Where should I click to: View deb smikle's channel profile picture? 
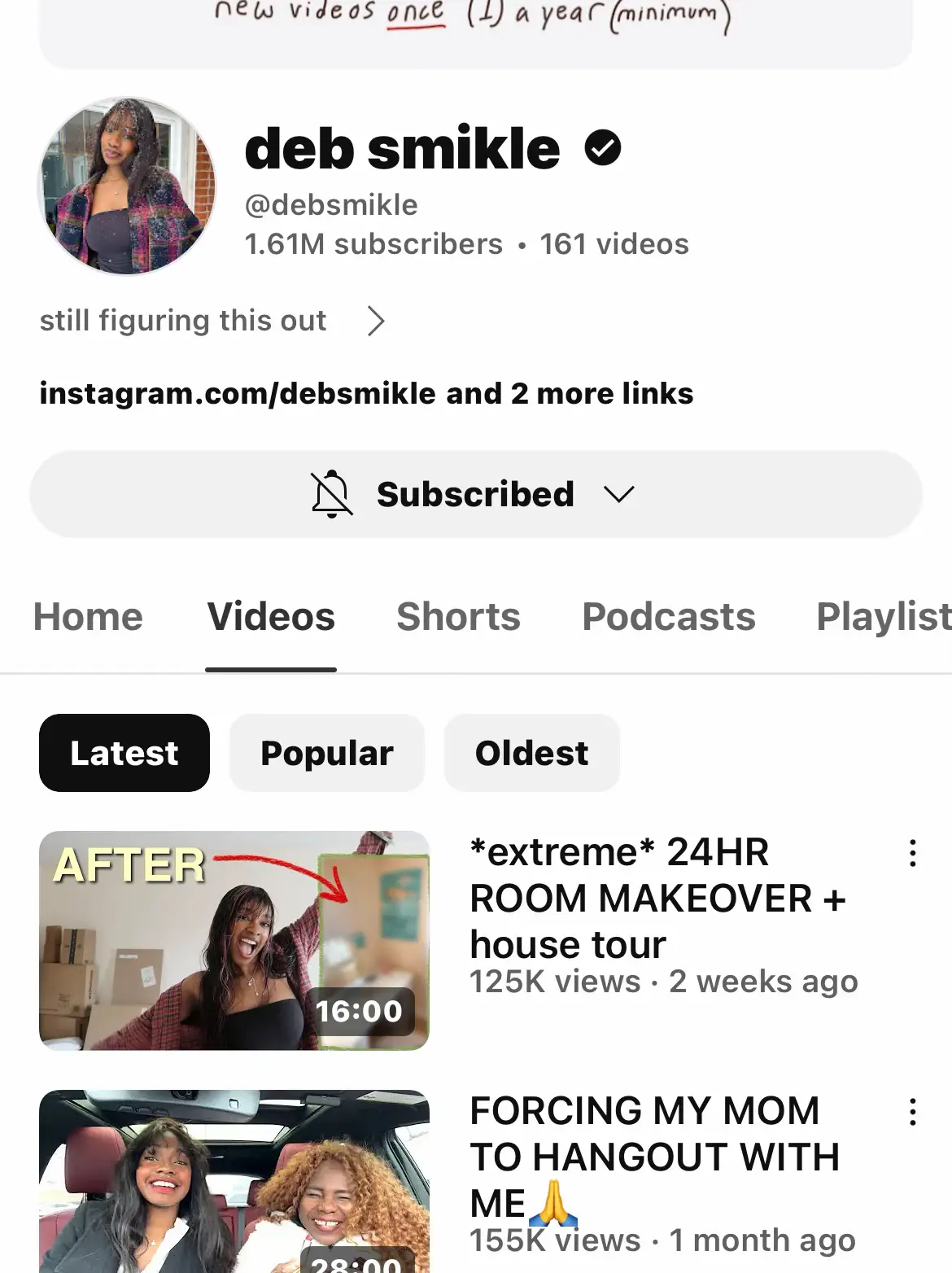127,186
